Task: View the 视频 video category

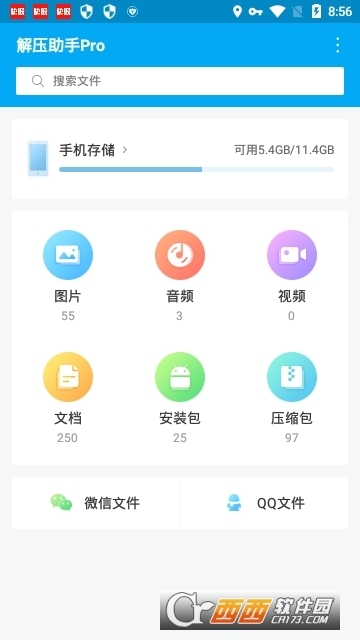Action: tap(291, 275)
